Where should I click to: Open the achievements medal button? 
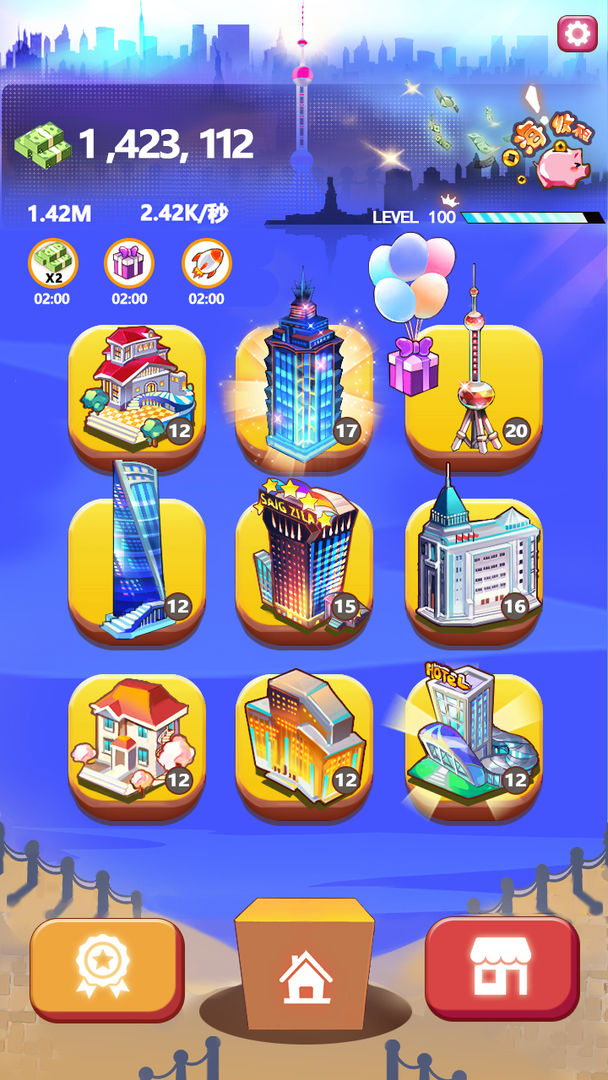[106, 966]
